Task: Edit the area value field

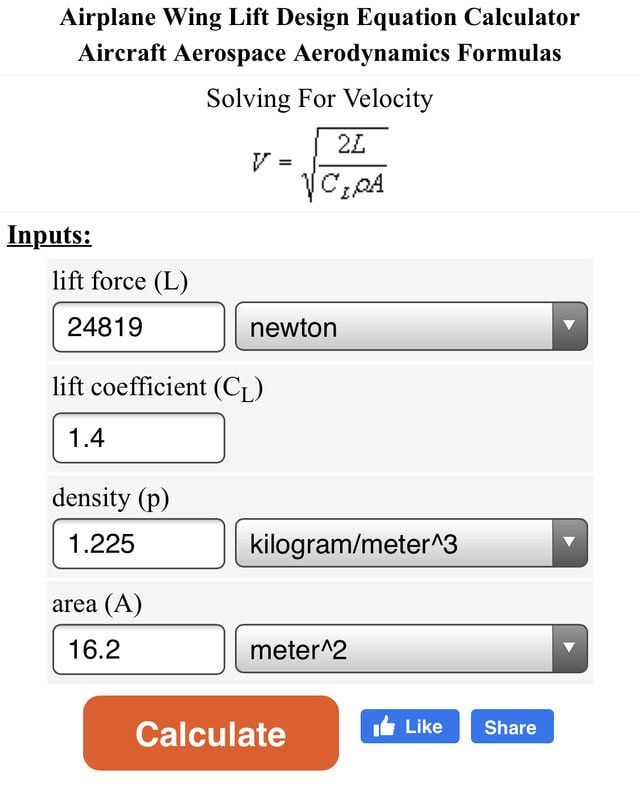Action: (138, 650)
